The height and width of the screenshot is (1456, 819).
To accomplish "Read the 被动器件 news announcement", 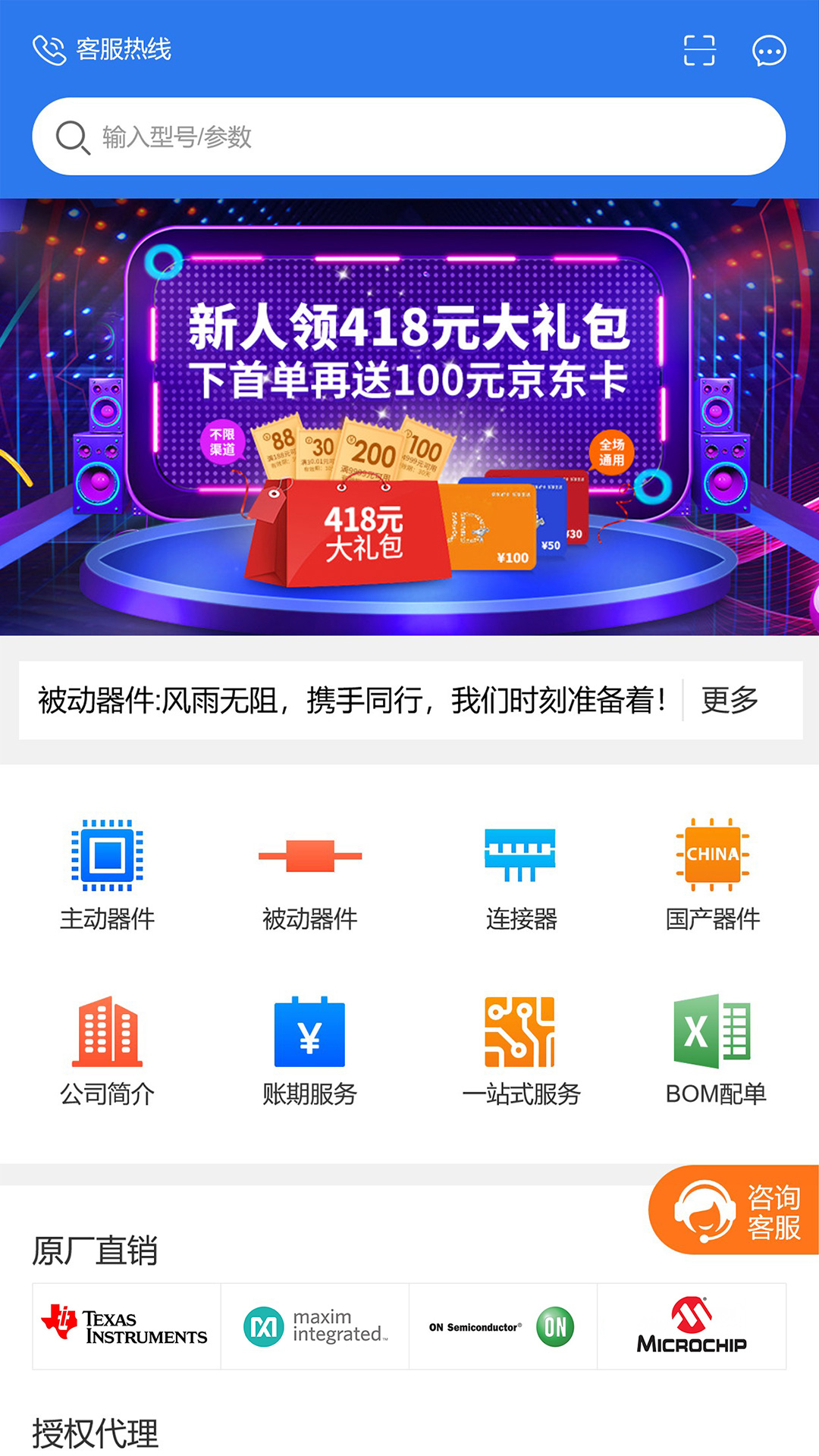I will [x=352, y=700].
